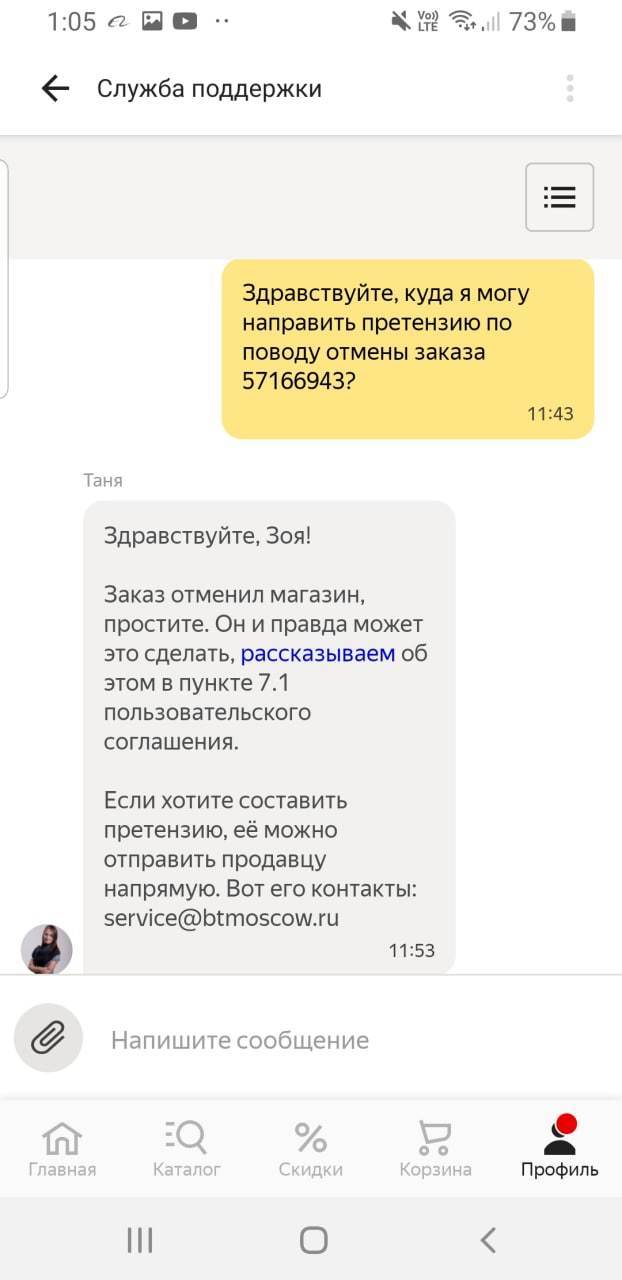This screenshot has height=1280, width=622.
Task: Select the Профиль tab
Action: coord(559,1148)
